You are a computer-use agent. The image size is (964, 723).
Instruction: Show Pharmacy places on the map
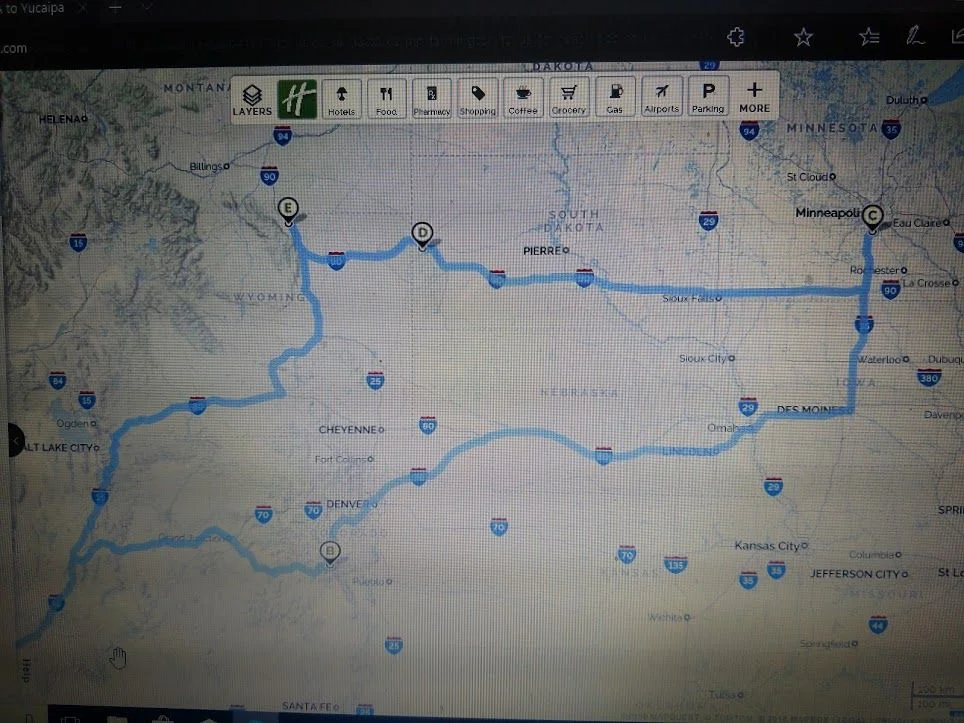pyautogui.click(x=432, y=98)
